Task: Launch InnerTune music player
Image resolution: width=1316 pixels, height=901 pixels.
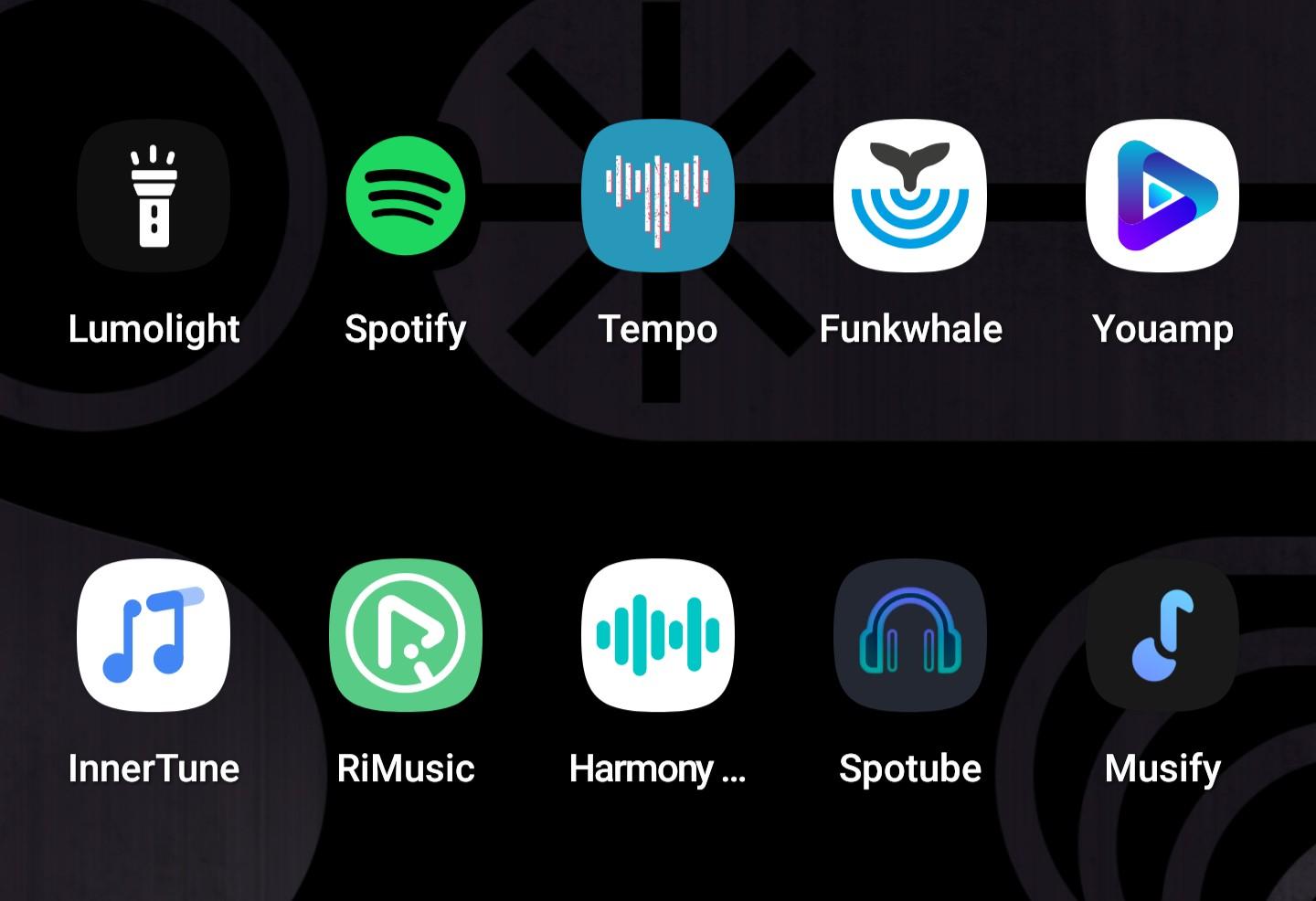Action: pyautogui.click(x=154, y=636)
